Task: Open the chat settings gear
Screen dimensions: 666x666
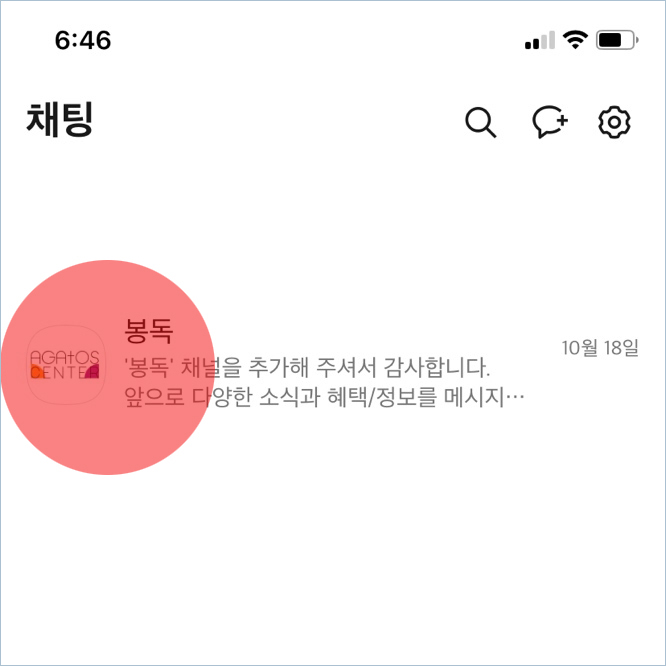Action: pyautogui.click(x=615, y=122)
